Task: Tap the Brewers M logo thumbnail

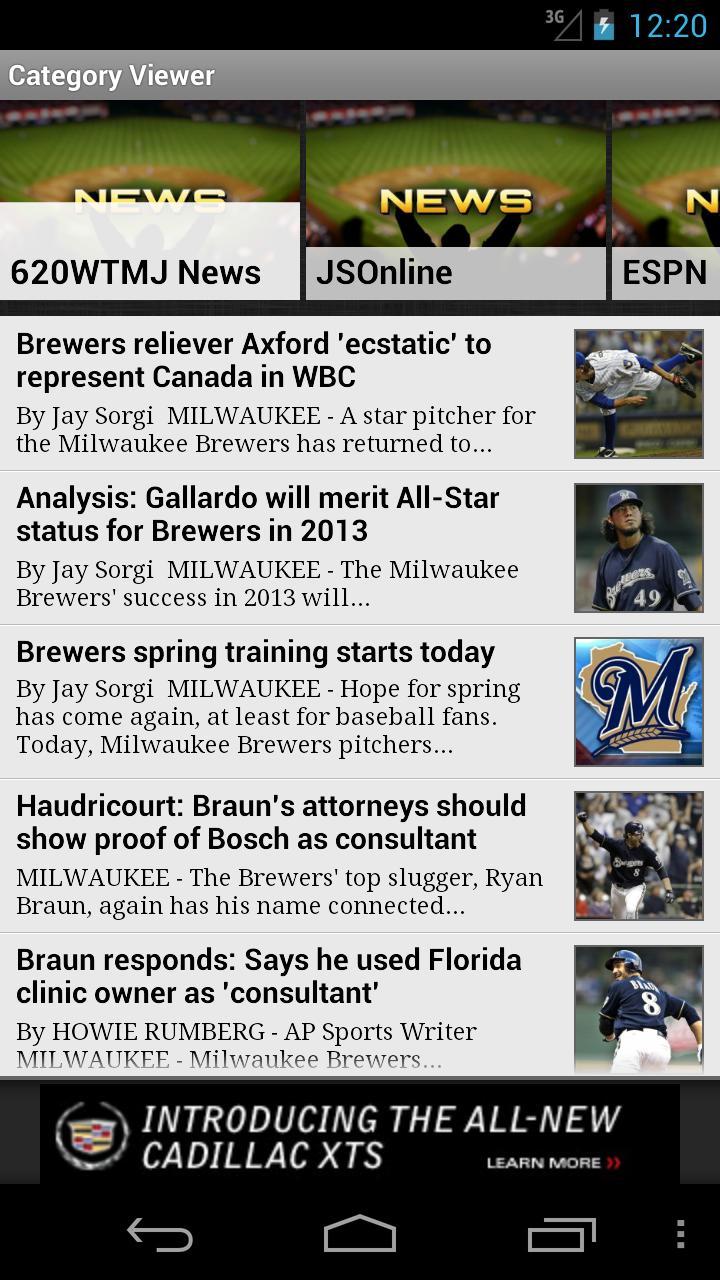Action: [x=639, y=701]
